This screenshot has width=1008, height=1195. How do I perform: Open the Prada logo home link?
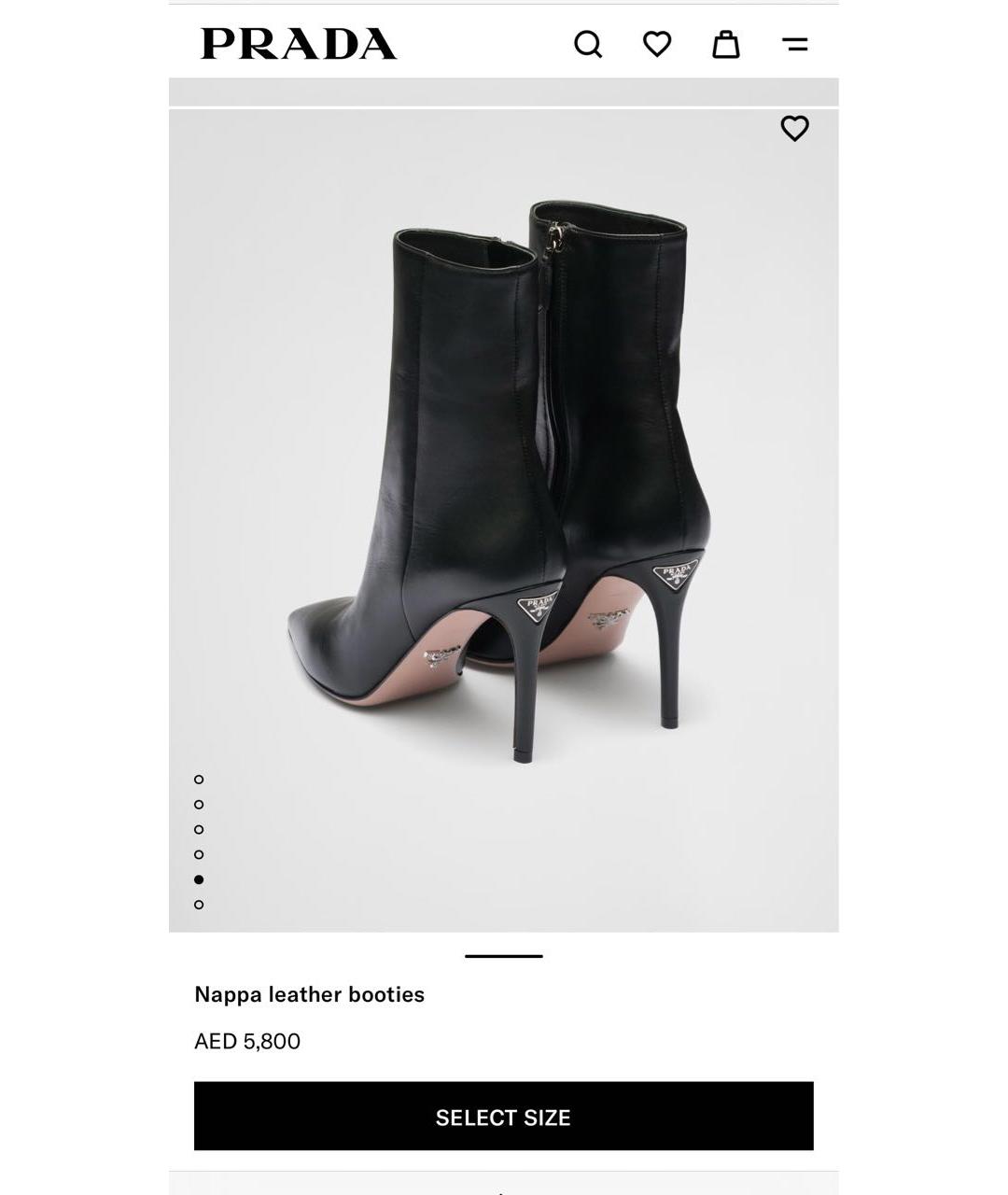pyautogui.click(x=299, y=44)
